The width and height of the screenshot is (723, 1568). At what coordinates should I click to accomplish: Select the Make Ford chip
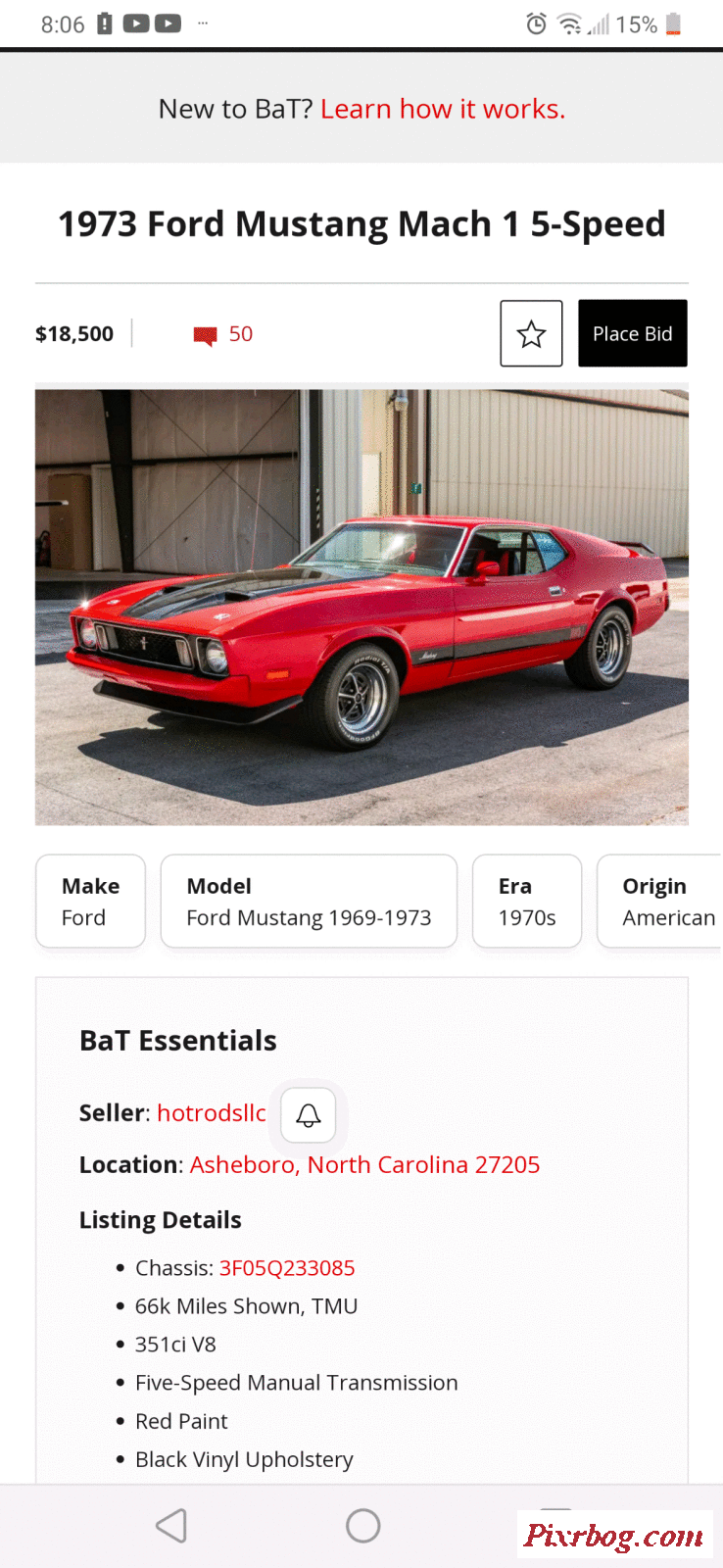click(x=90, y=902)
